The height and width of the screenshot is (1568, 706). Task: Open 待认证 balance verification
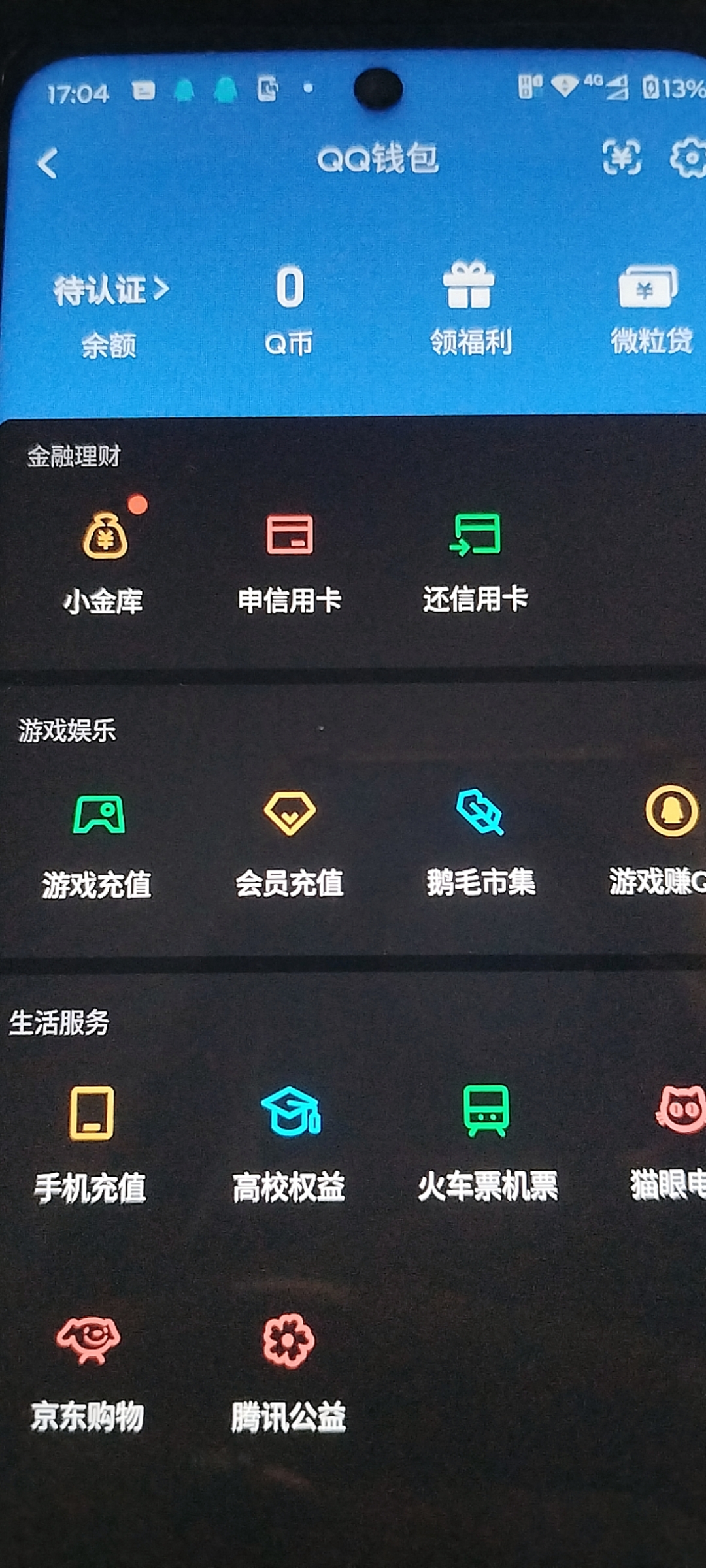110,290
